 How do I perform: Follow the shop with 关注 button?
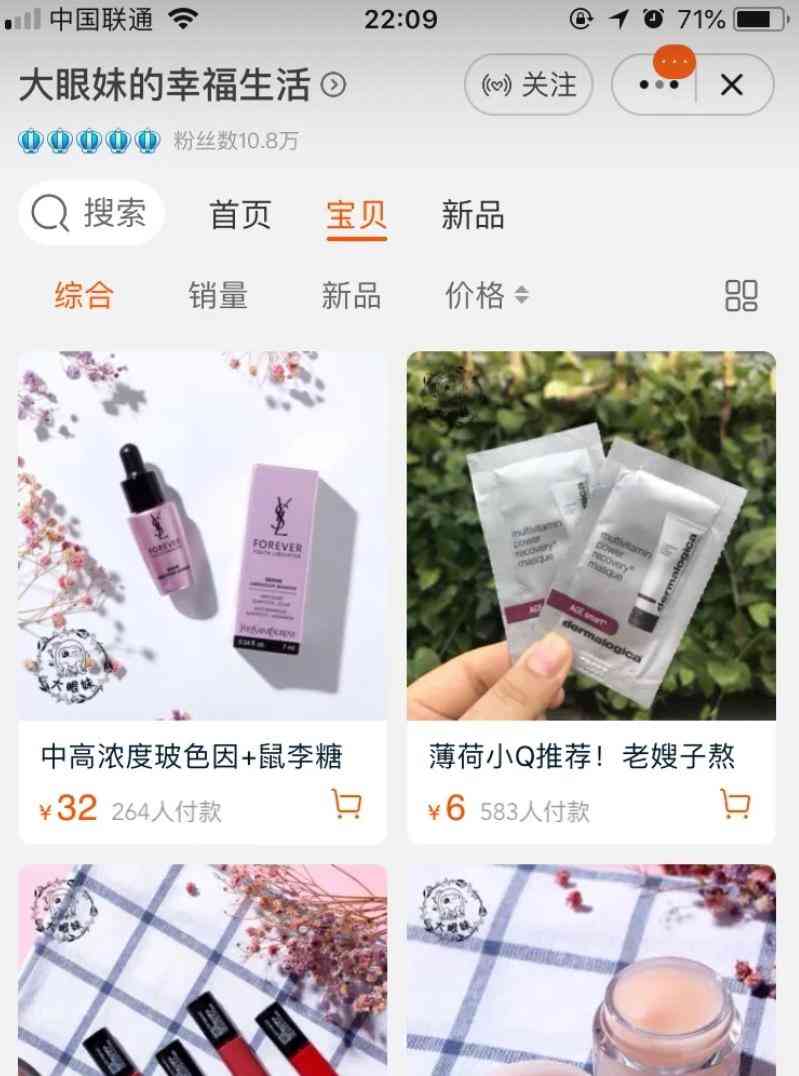[529, 85]
